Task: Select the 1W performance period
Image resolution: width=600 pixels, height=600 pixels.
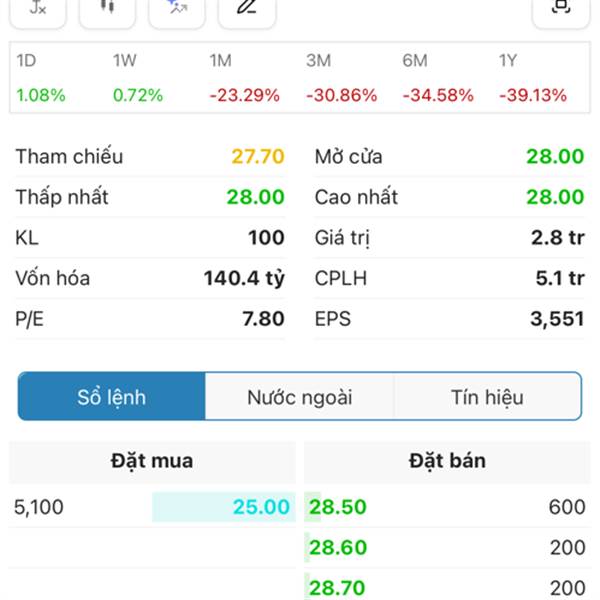Action: [136, 78]
